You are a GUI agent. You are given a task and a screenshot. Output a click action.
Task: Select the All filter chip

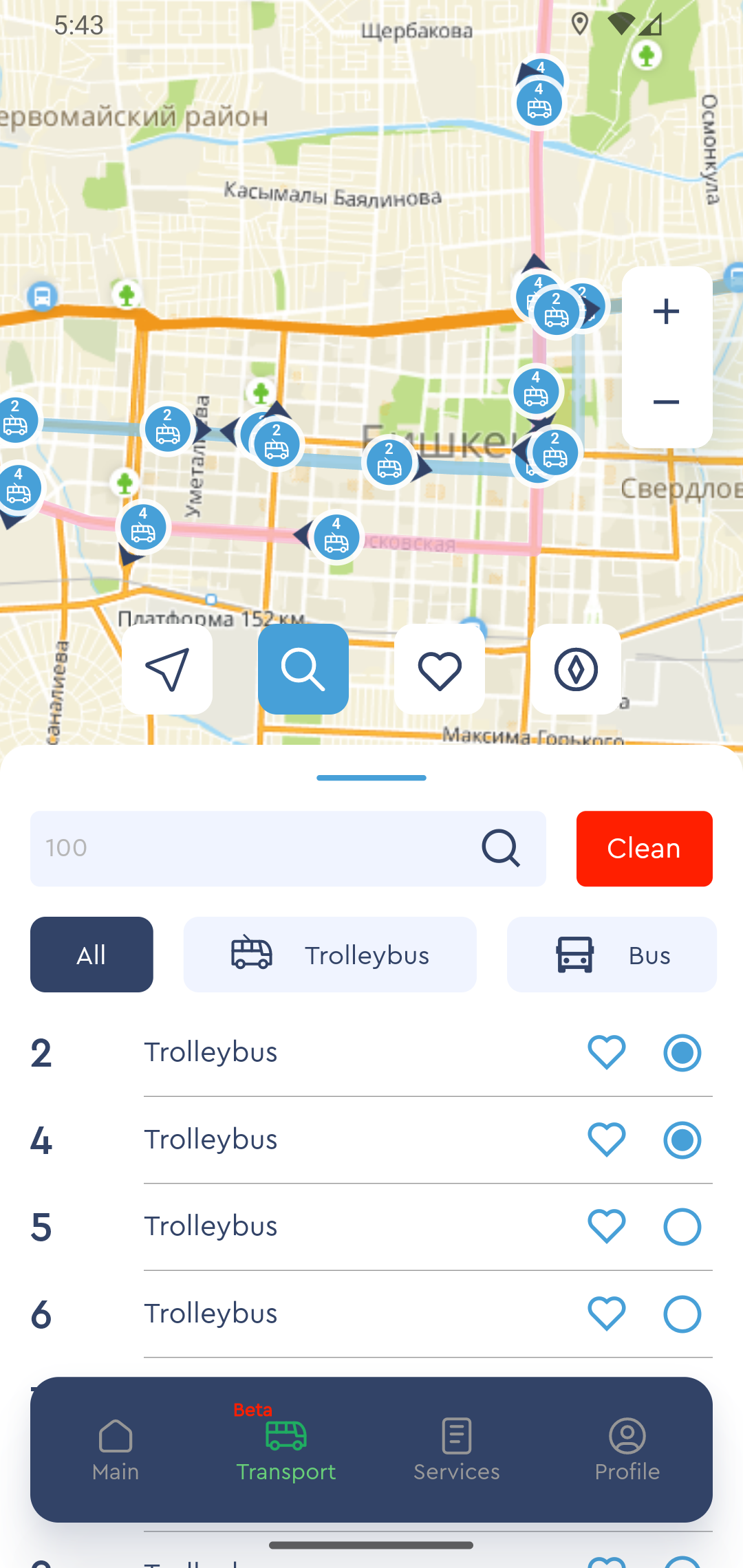pyautogui.click(x=91, y=955)
